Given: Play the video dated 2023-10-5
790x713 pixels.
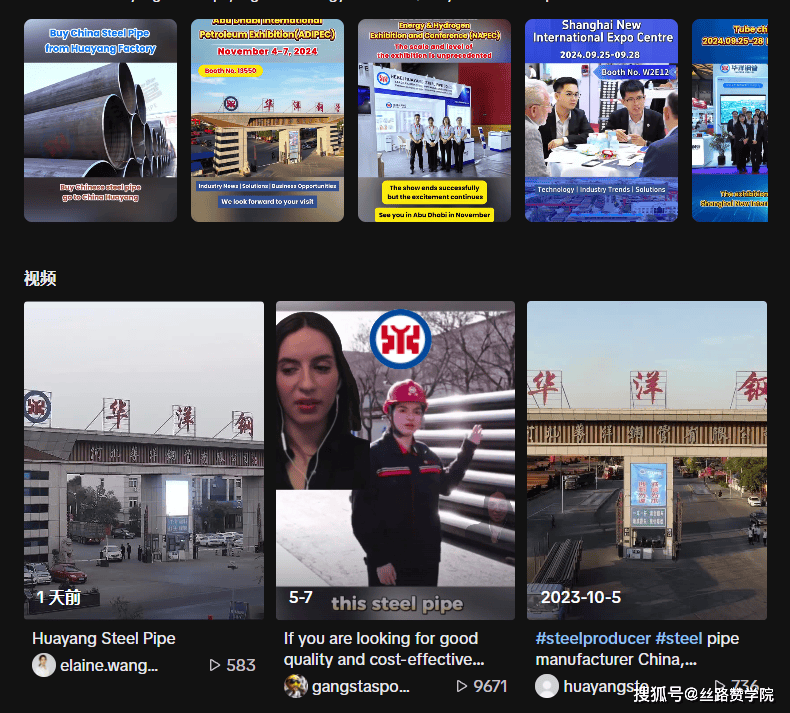Looking at the screenshot, I should coord(647,460).
